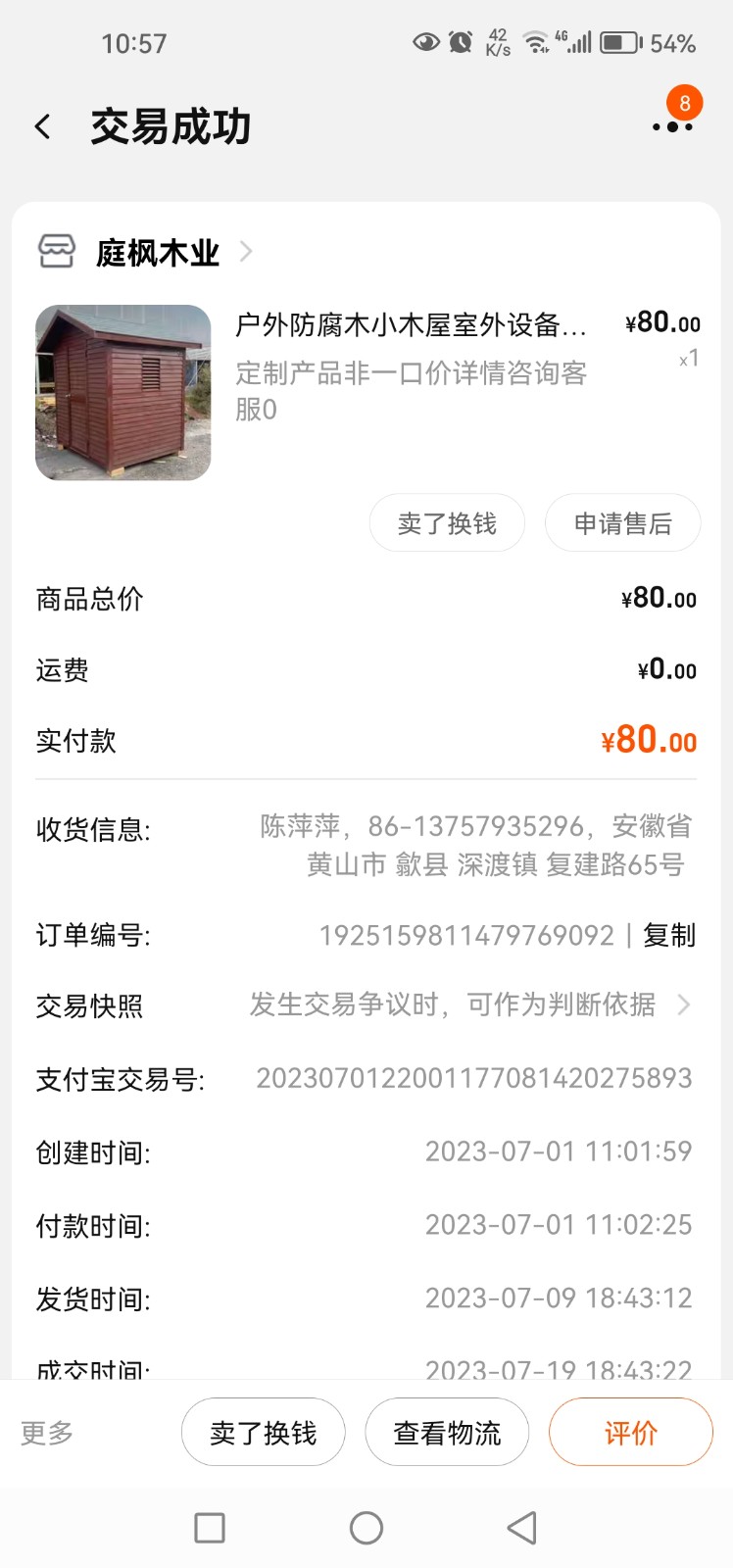View logistics with 查看物流
The width and height of the screenshot is (733, 1568).
point(447,1433)
